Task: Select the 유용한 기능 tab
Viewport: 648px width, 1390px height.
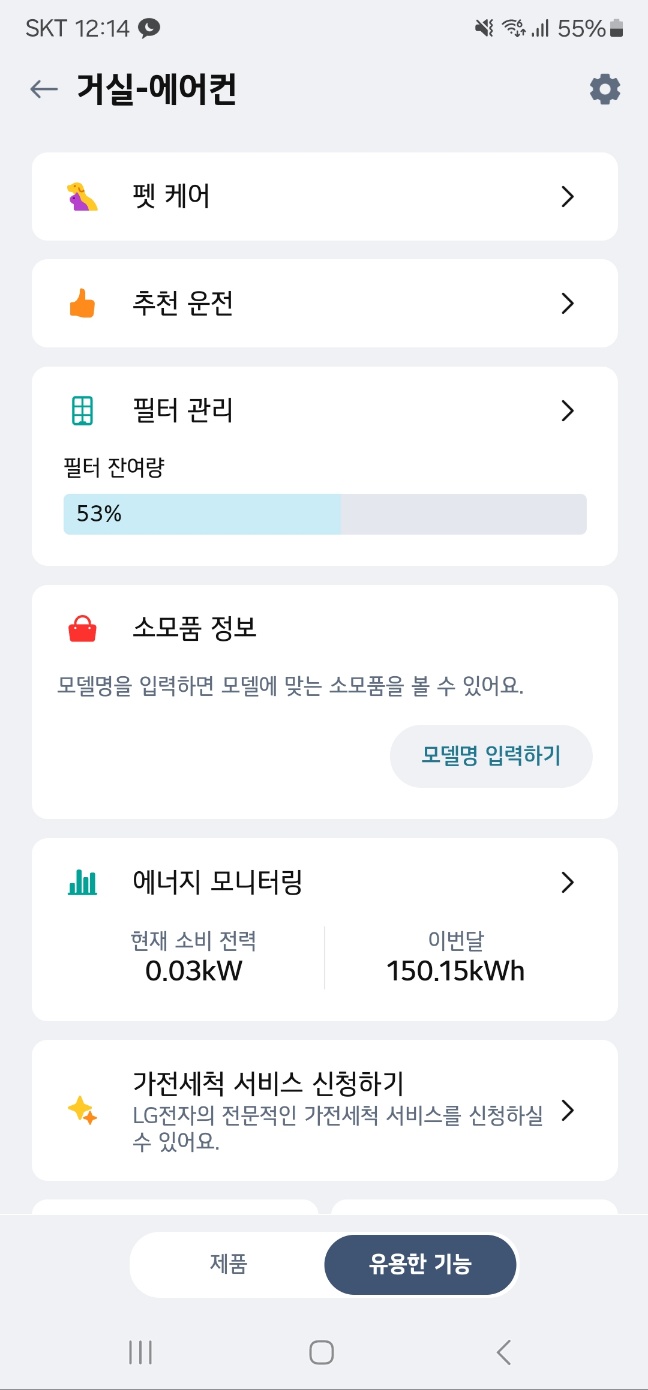Action: pyautogui.click(x=420, y=1264)
